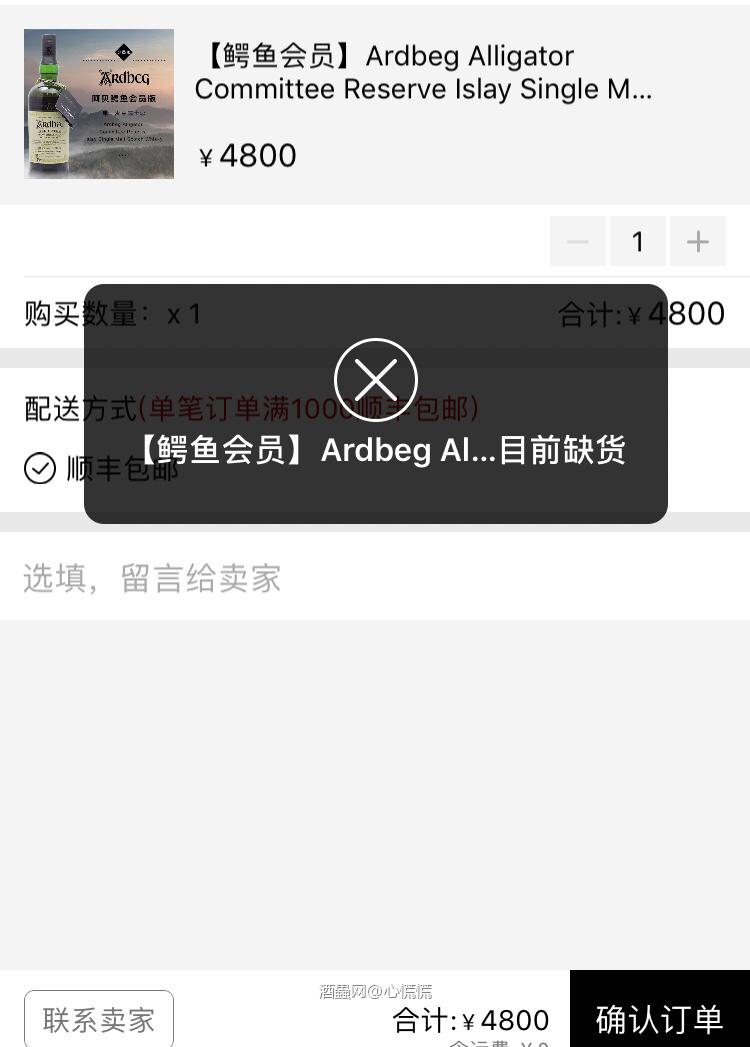Open the Ardbeg Alligator bottle thumbnail
Viewport: 750px width, 1047px height.
click(98, 103)
